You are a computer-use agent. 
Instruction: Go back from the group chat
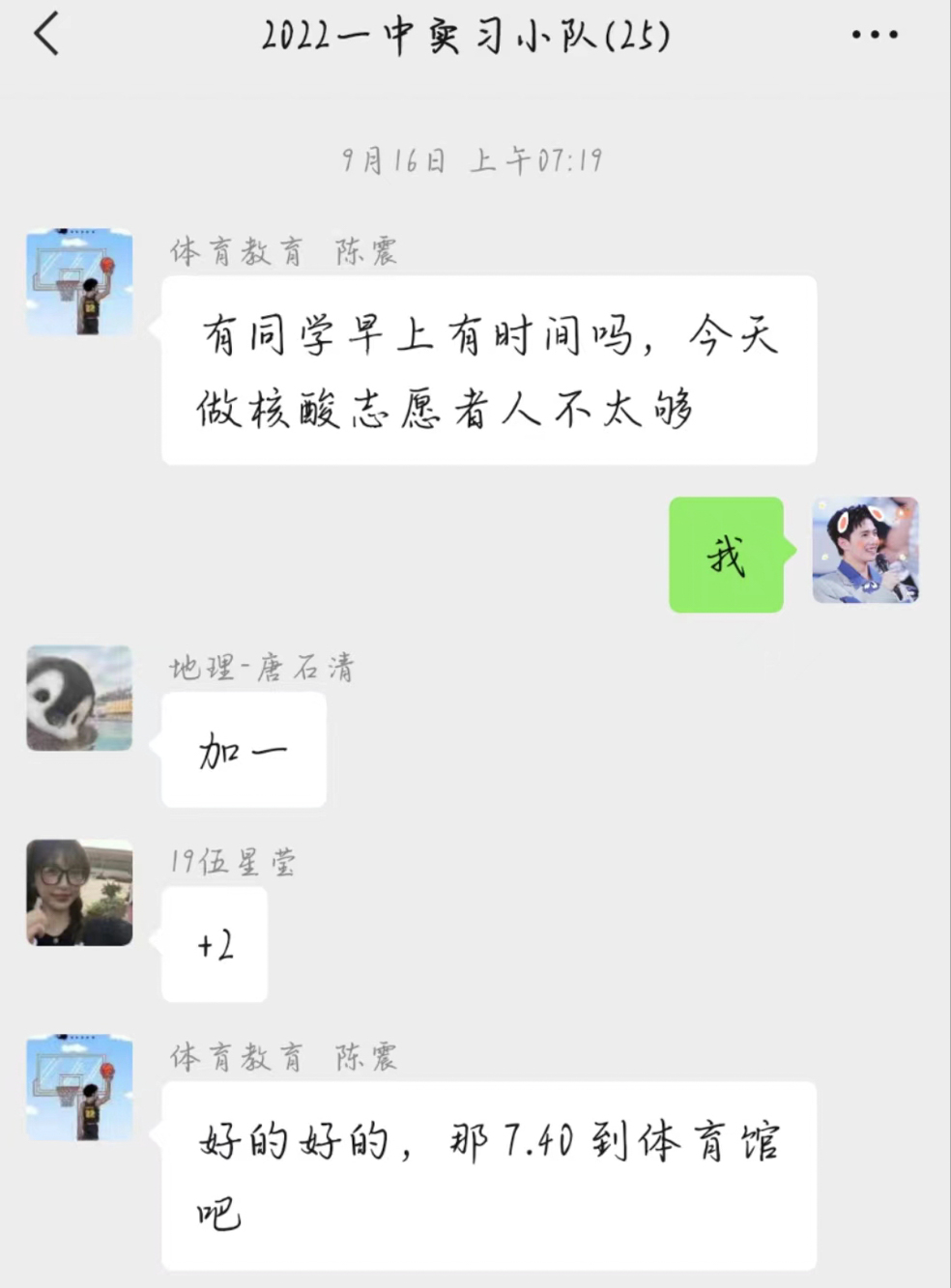pyautogui.click(x=46, y=35)
